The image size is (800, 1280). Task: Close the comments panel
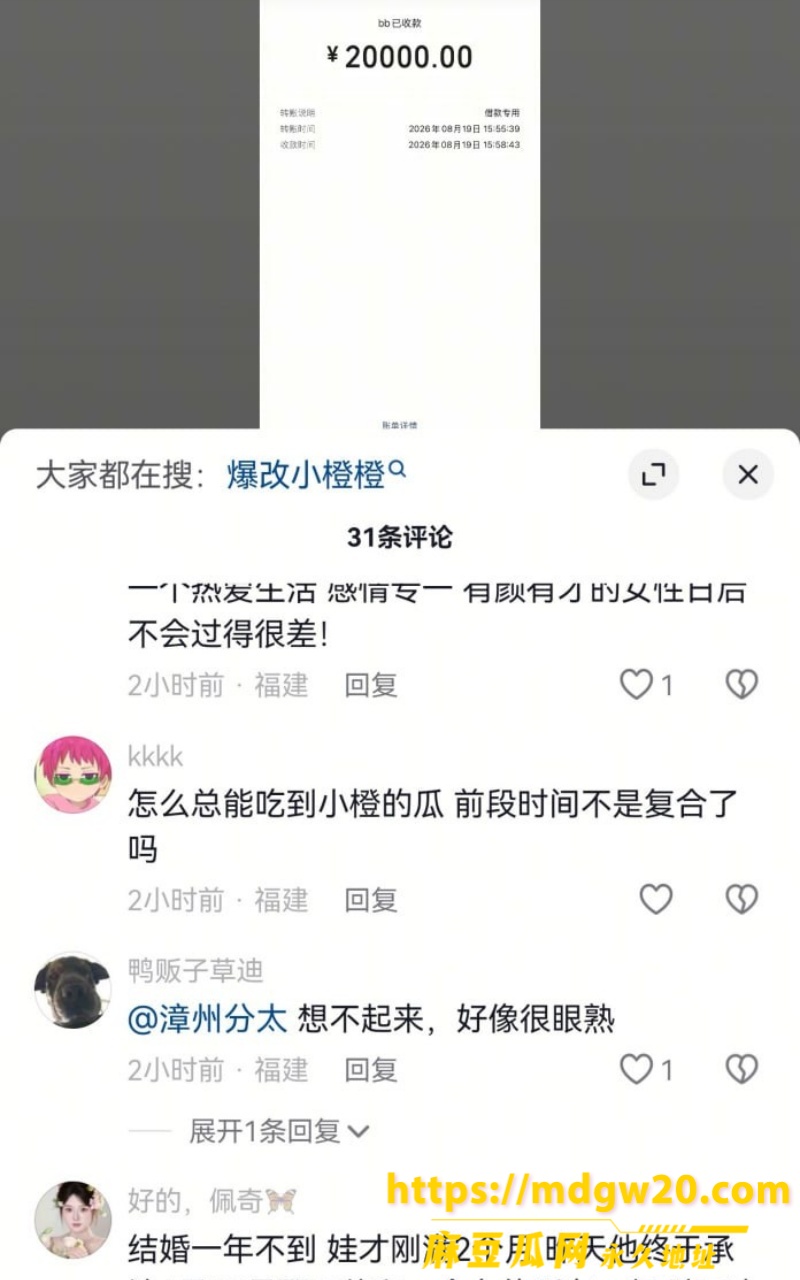748,475
